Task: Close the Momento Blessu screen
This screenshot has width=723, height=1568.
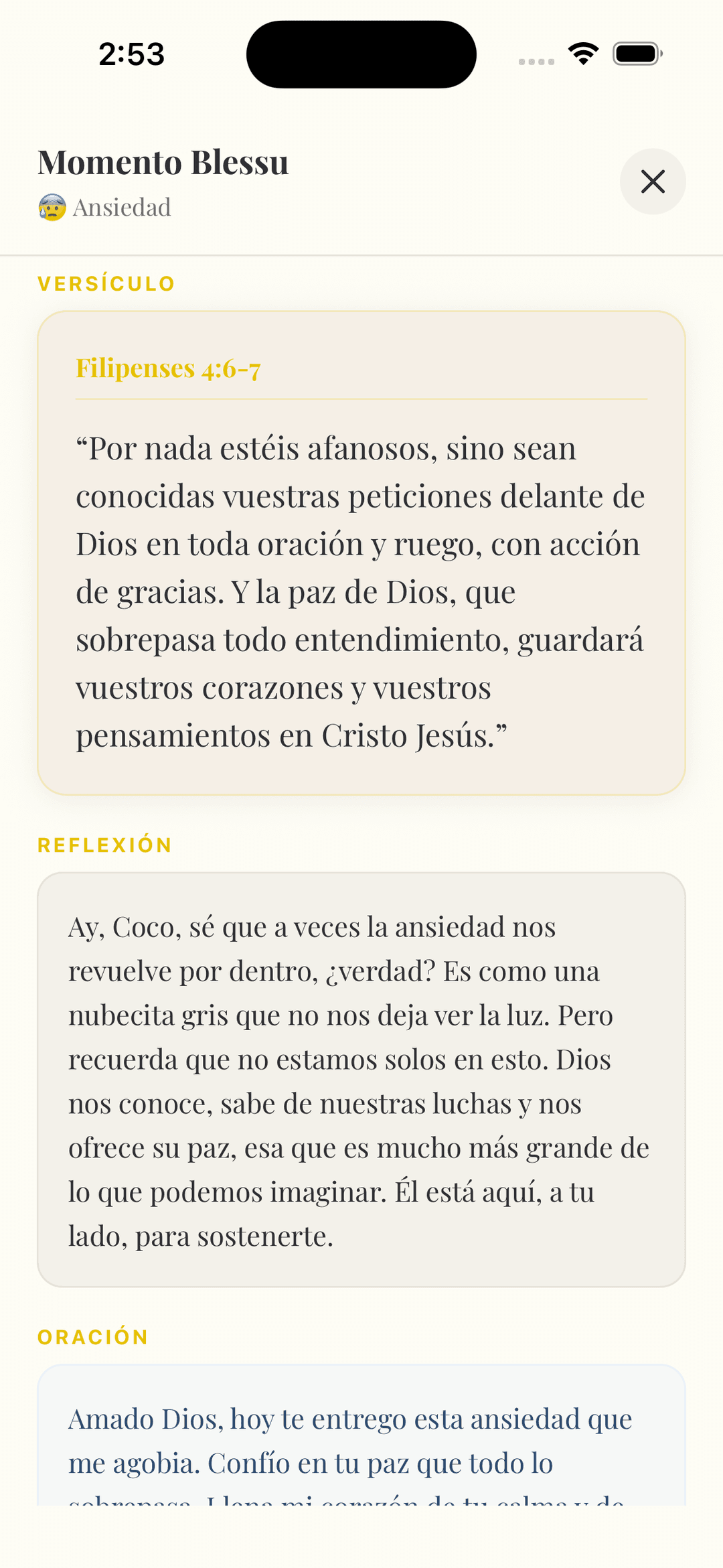Action: coord(652,182)
